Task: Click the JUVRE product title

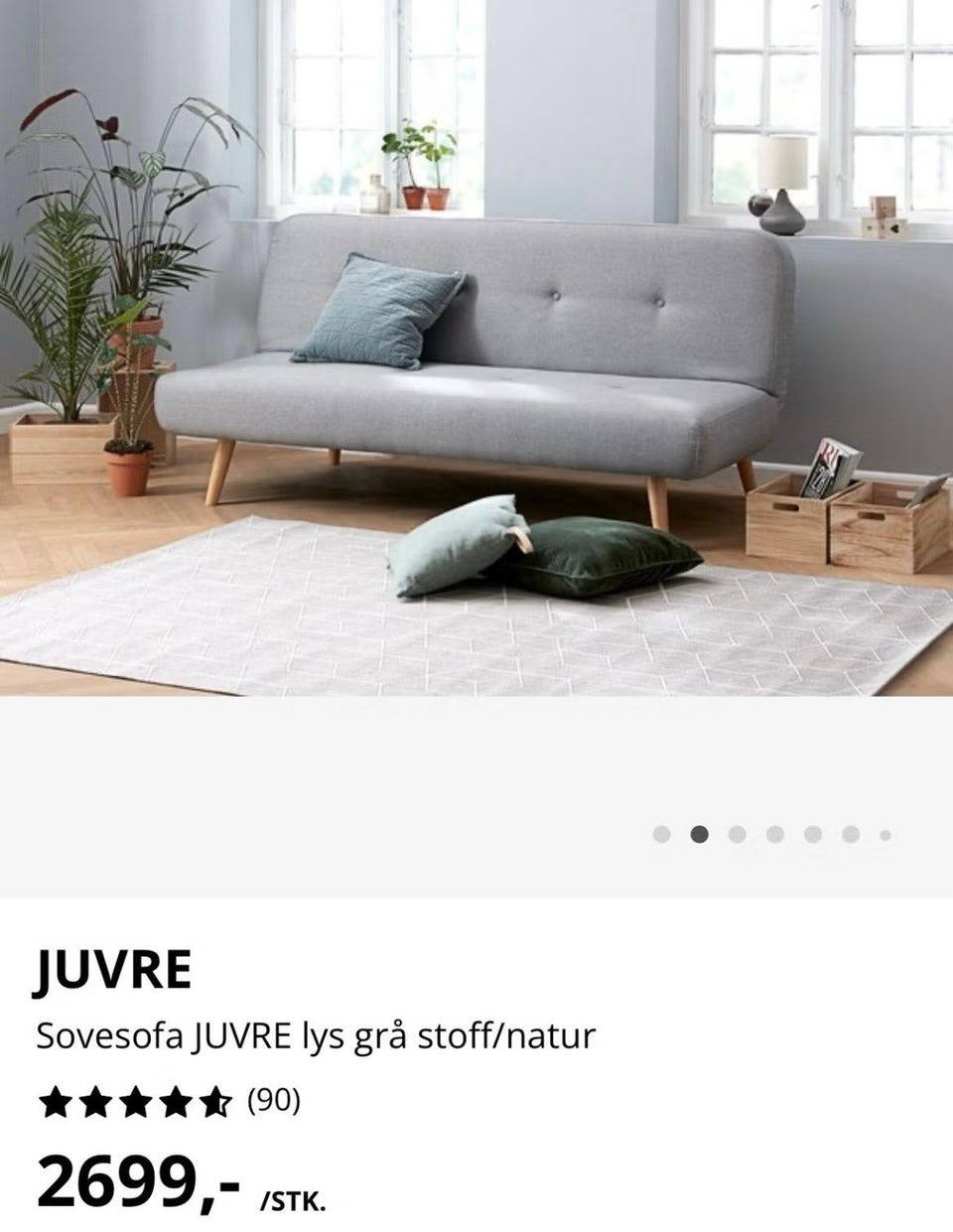Action: point(116,968)
